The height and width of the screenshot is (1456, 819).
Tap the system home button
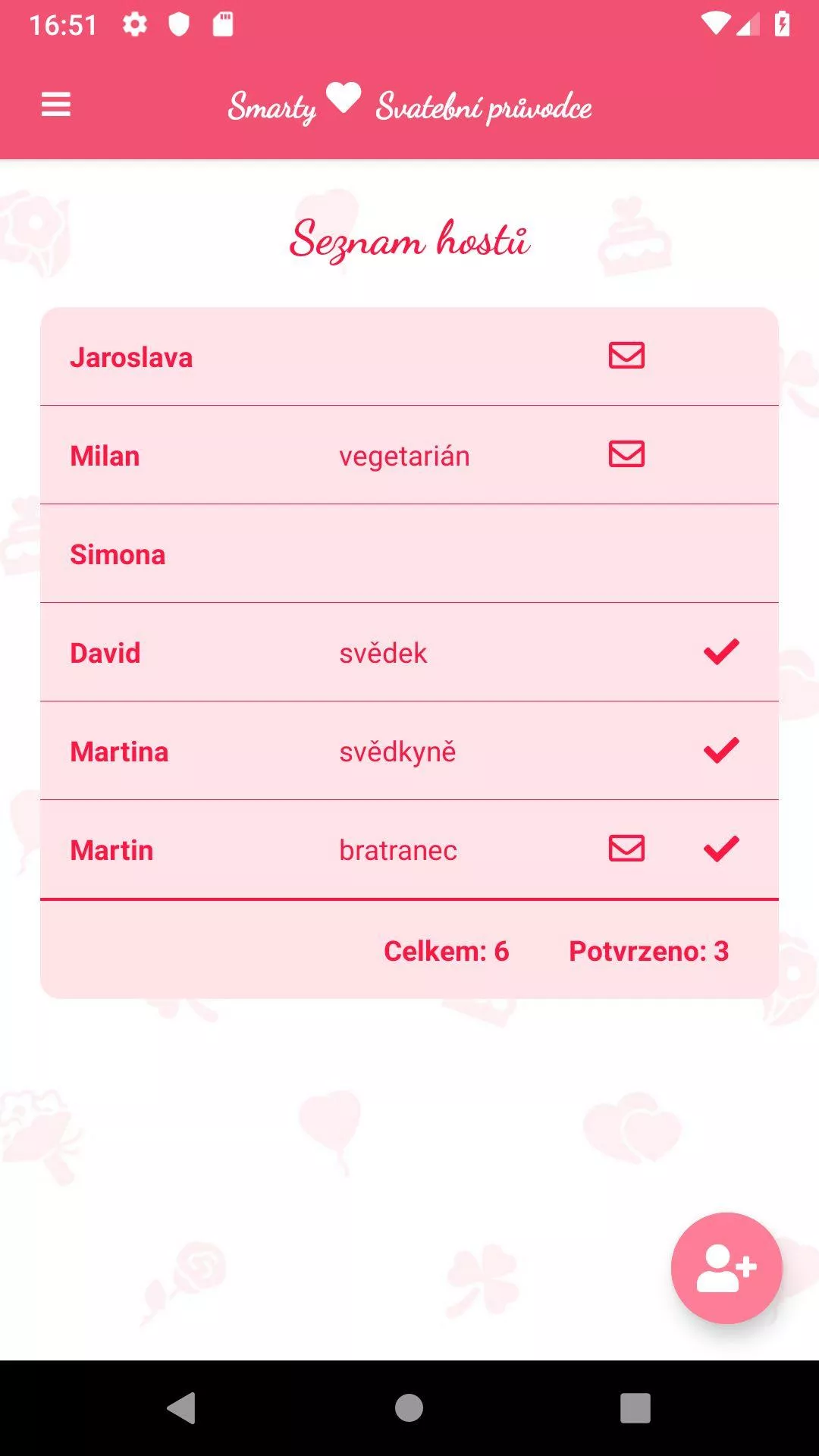[x=409, y=1408]
